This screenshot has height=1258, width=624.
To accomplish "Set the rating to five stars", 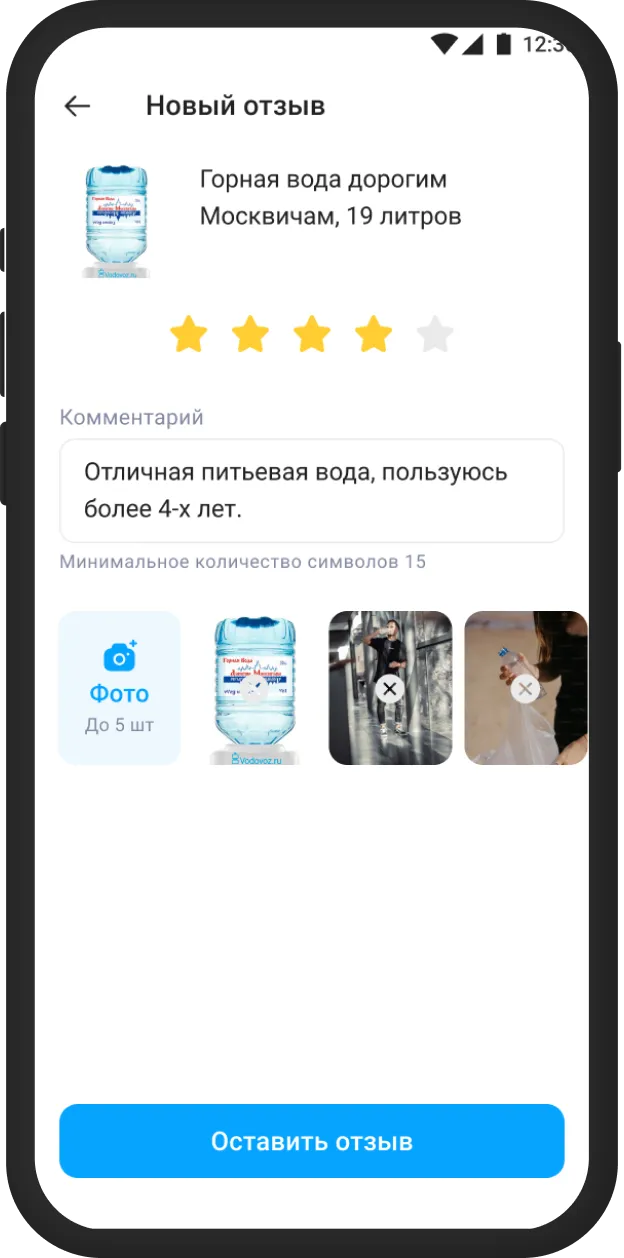I will click(x=434, y=334).
